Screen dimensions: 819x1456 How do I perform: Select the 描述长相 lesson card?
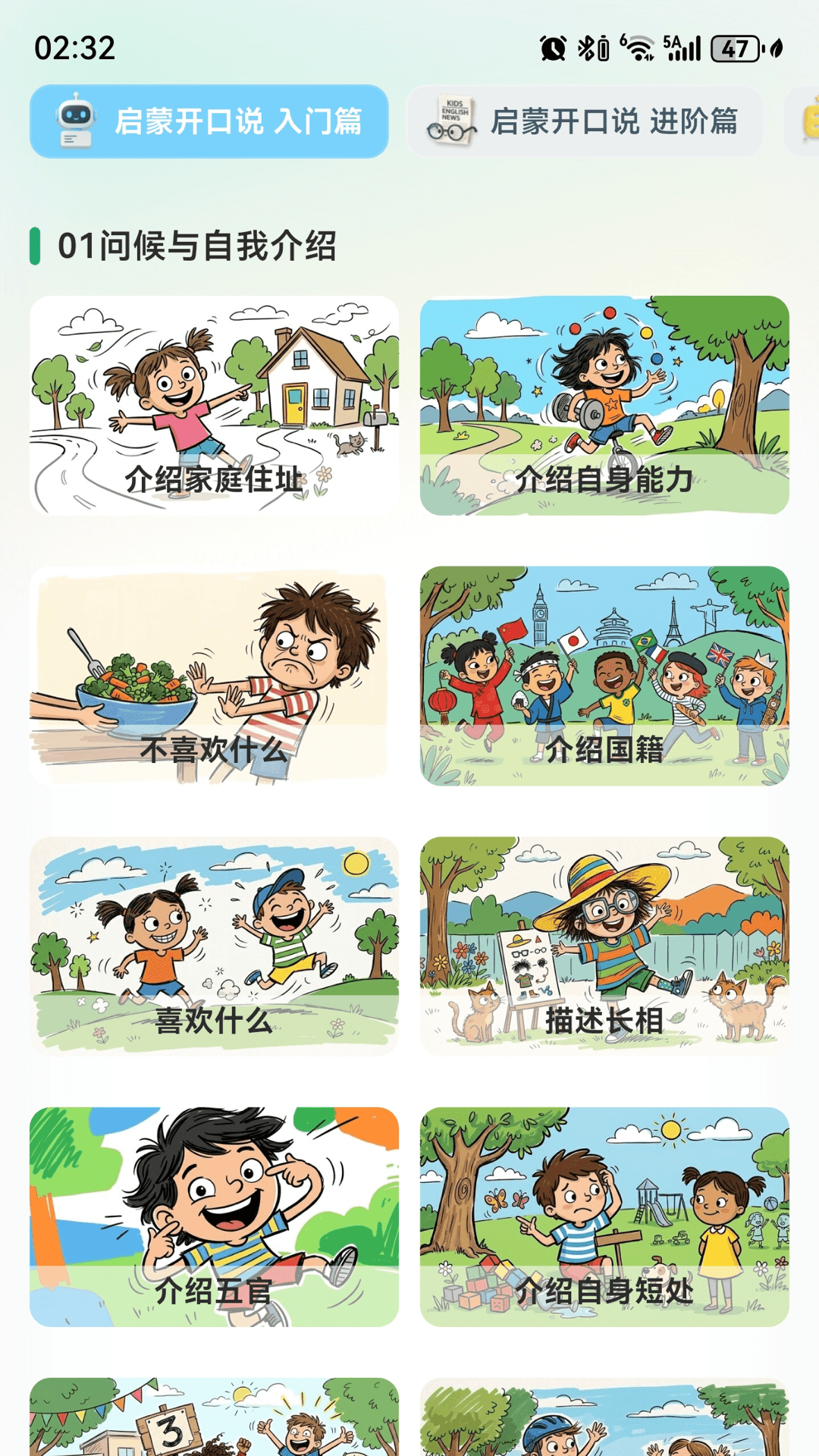point(603,944)
